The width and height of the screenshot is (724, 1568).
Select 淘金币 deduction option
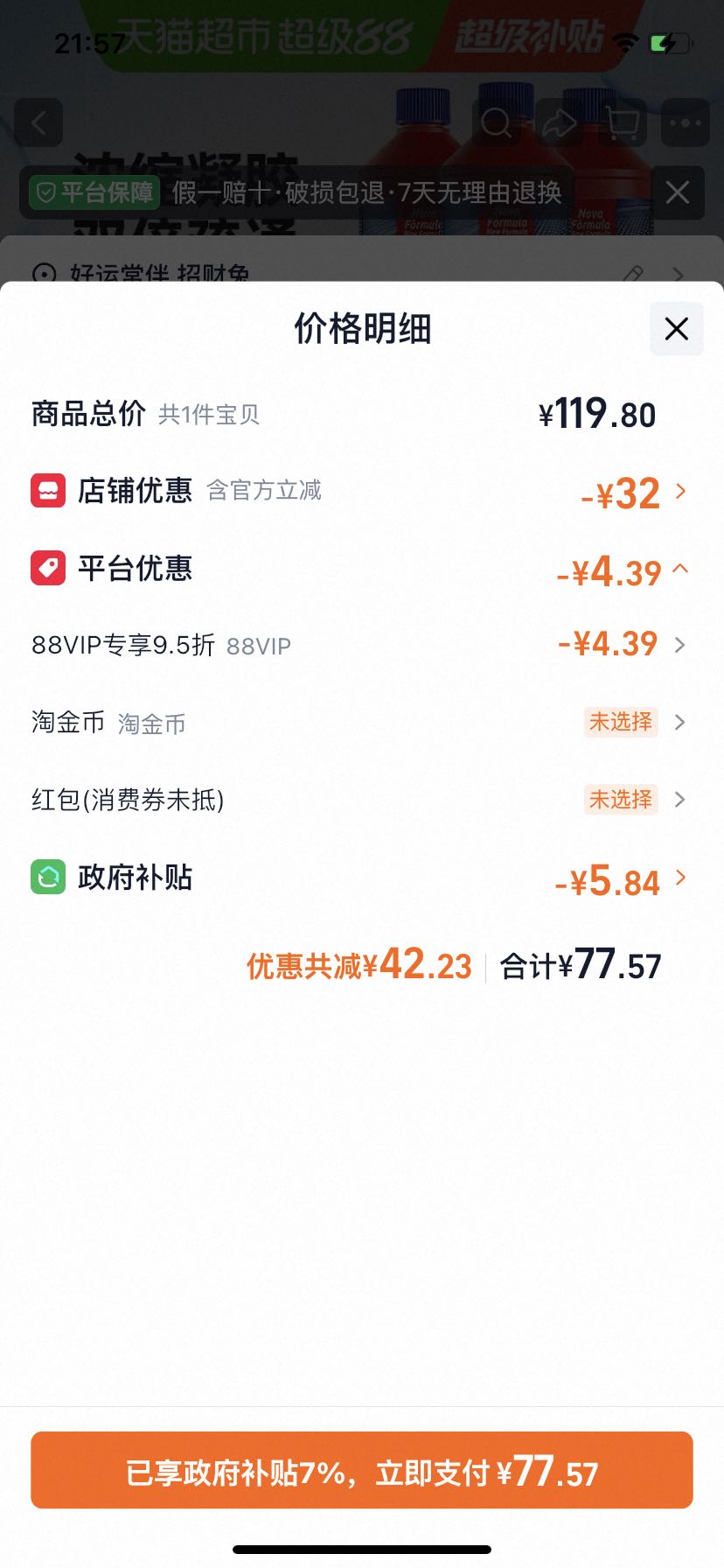(x=362, y=722)
